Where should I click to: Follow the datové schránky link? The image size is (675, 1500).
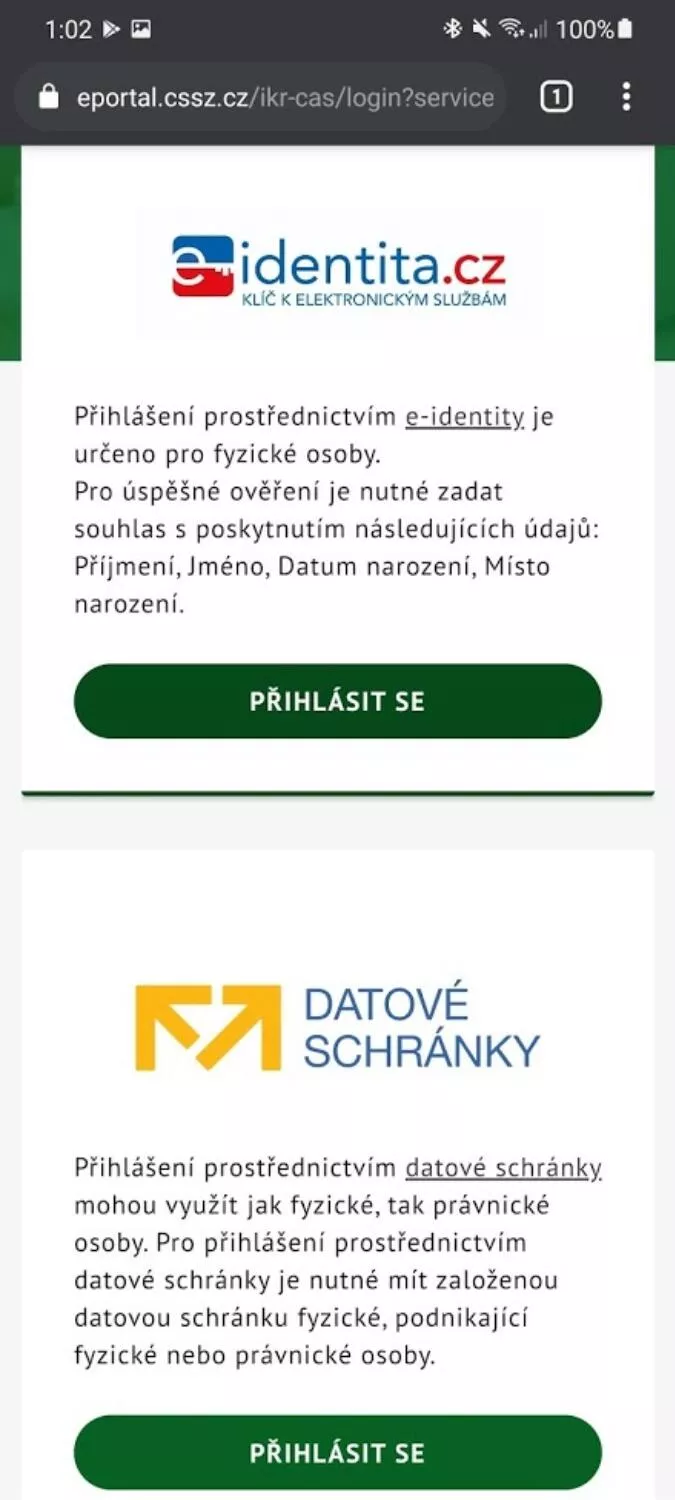point(503,1168)
